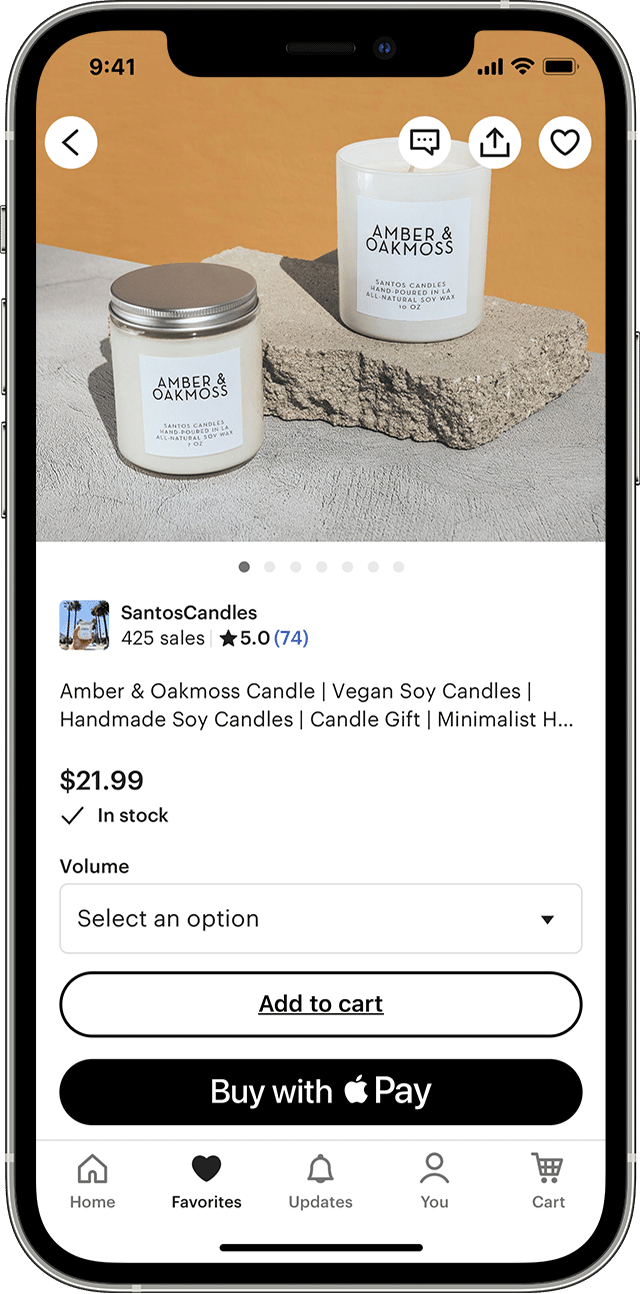This screenshot has height=1294, width=640.
Task: Go to the Cart tab
Action: [548, 1181]
